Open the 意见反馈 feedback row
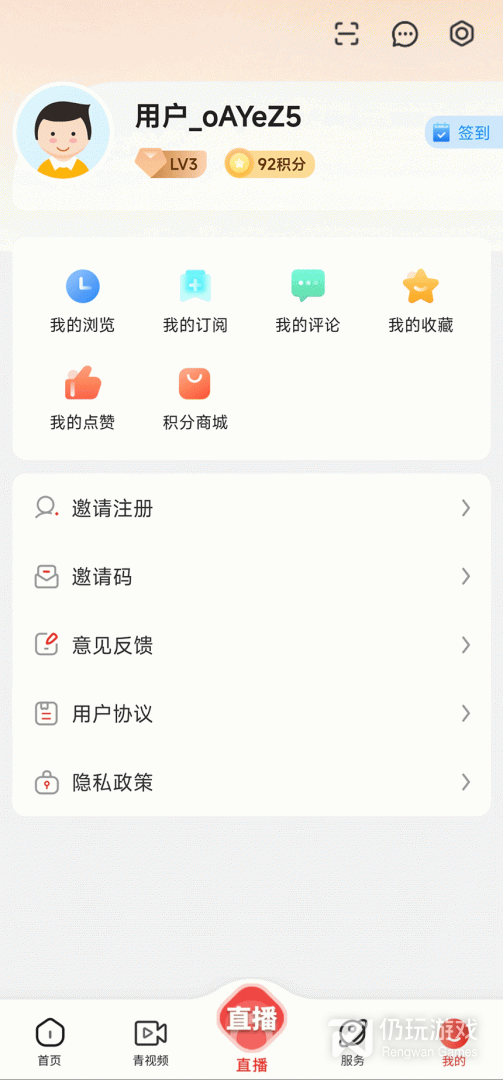Viewport: 503px width, 1080px height. [x=252, y=645]
